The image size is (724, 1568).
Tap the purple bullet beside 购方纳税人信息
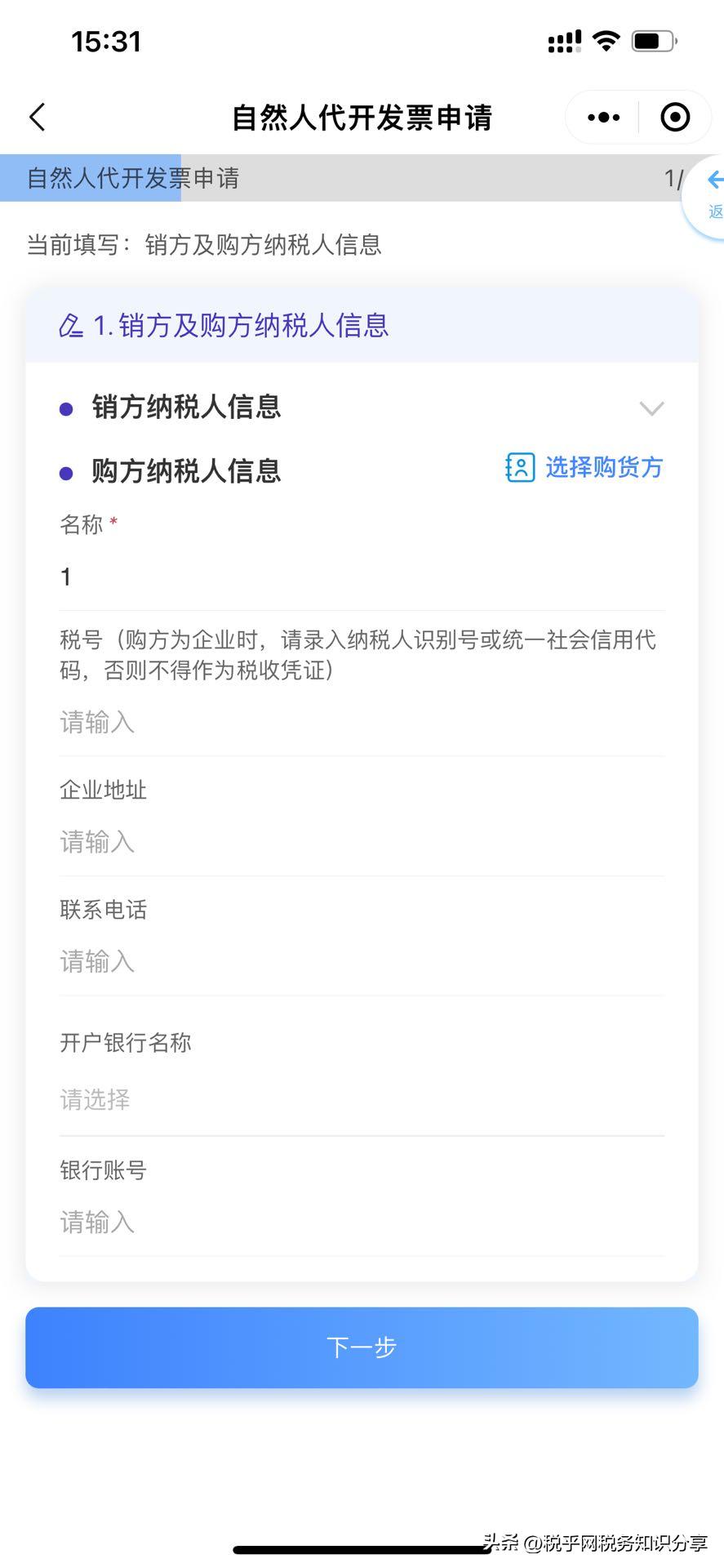pyautogui.click(x=66, y=472)
